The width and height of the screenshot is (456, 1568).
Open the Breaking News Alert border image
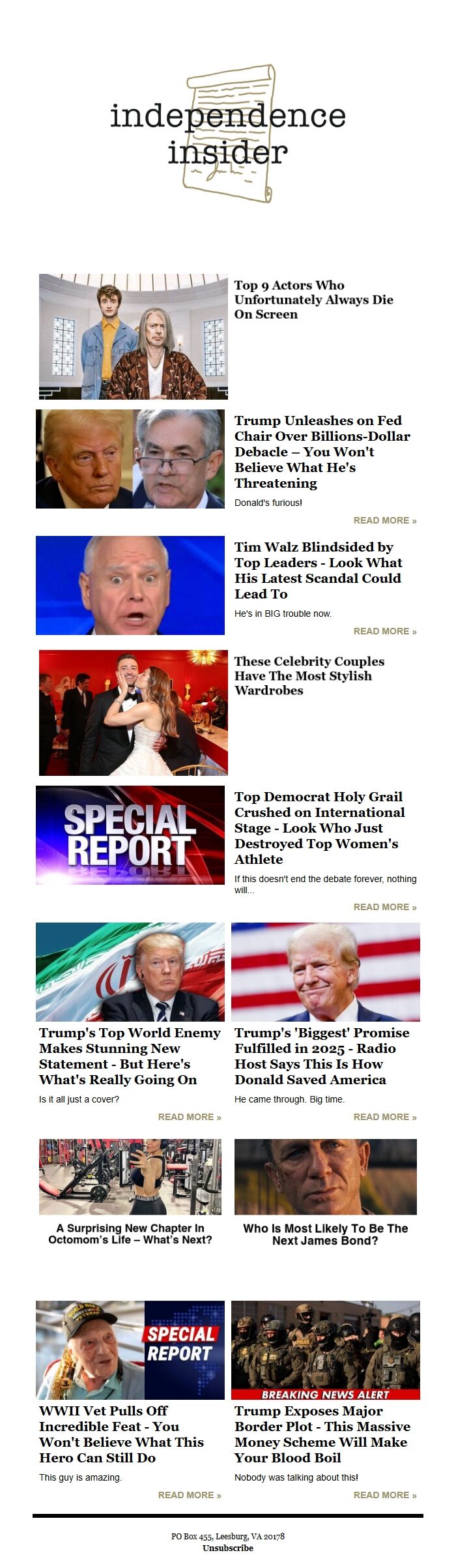[326, 1350]
